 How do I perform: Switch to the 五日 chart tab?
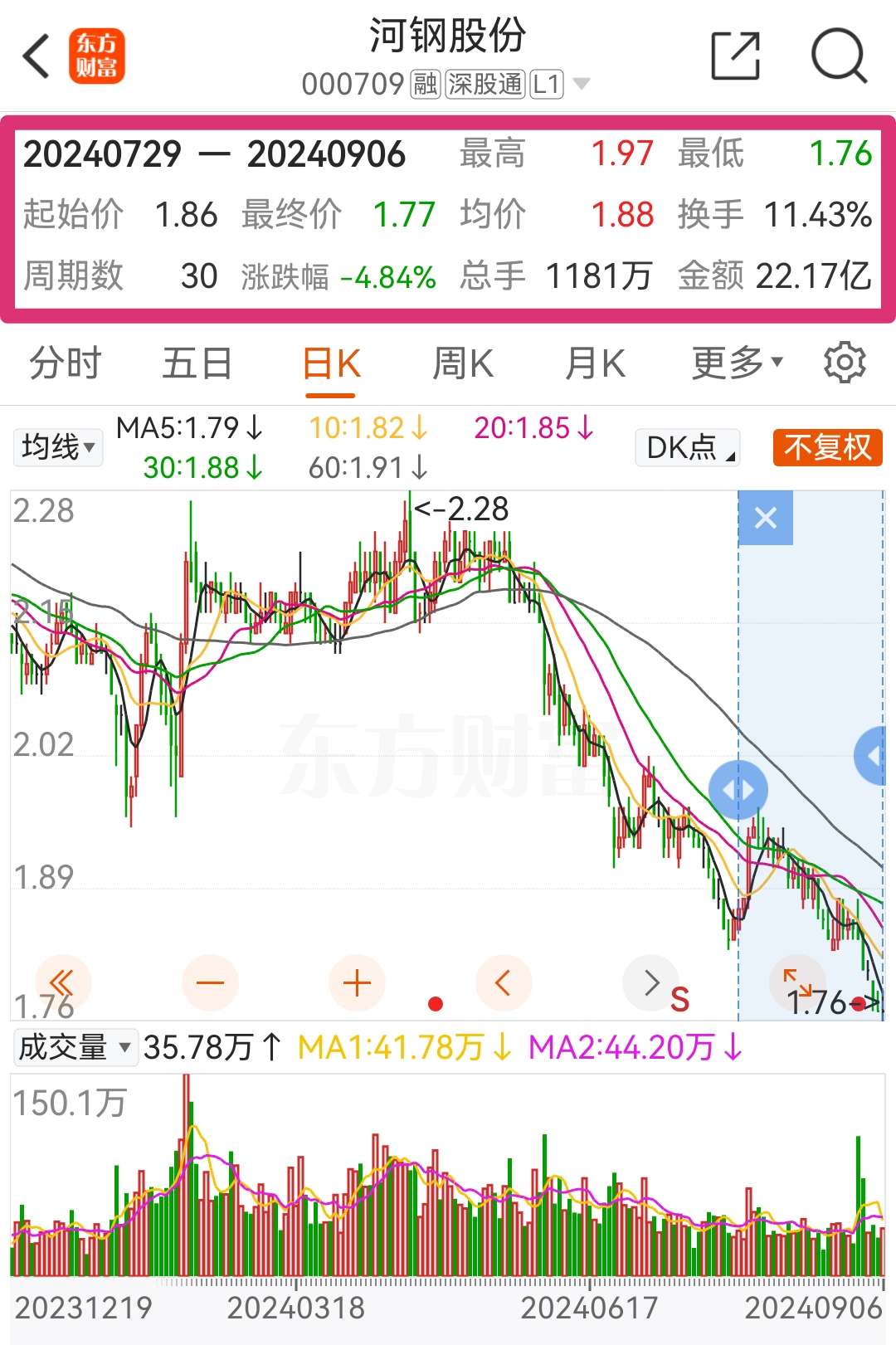[x=197, y=363]
